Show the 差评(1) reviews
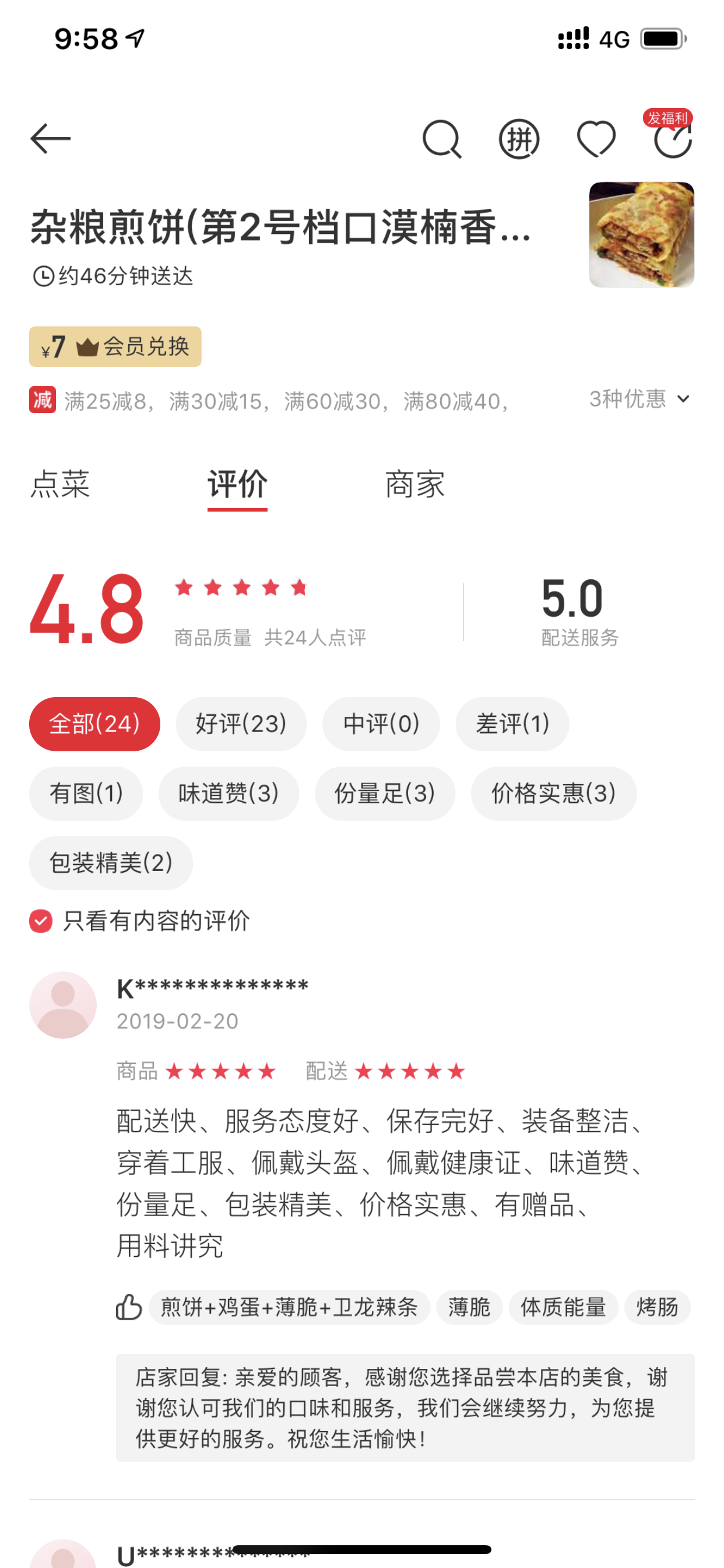The height and width of the screenshot is (1568, 724). tap(512, 724)
